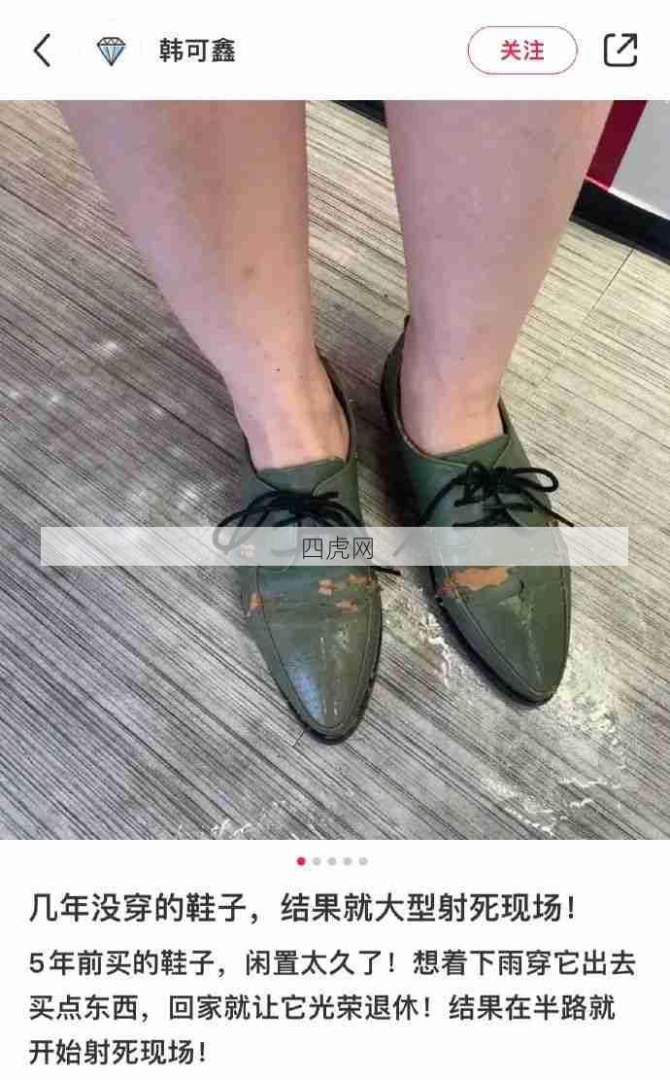This screenshot has height=1080, width=670.
Task: Follow 韩可鑫 with the 关注 button
Action: (522, 50)
